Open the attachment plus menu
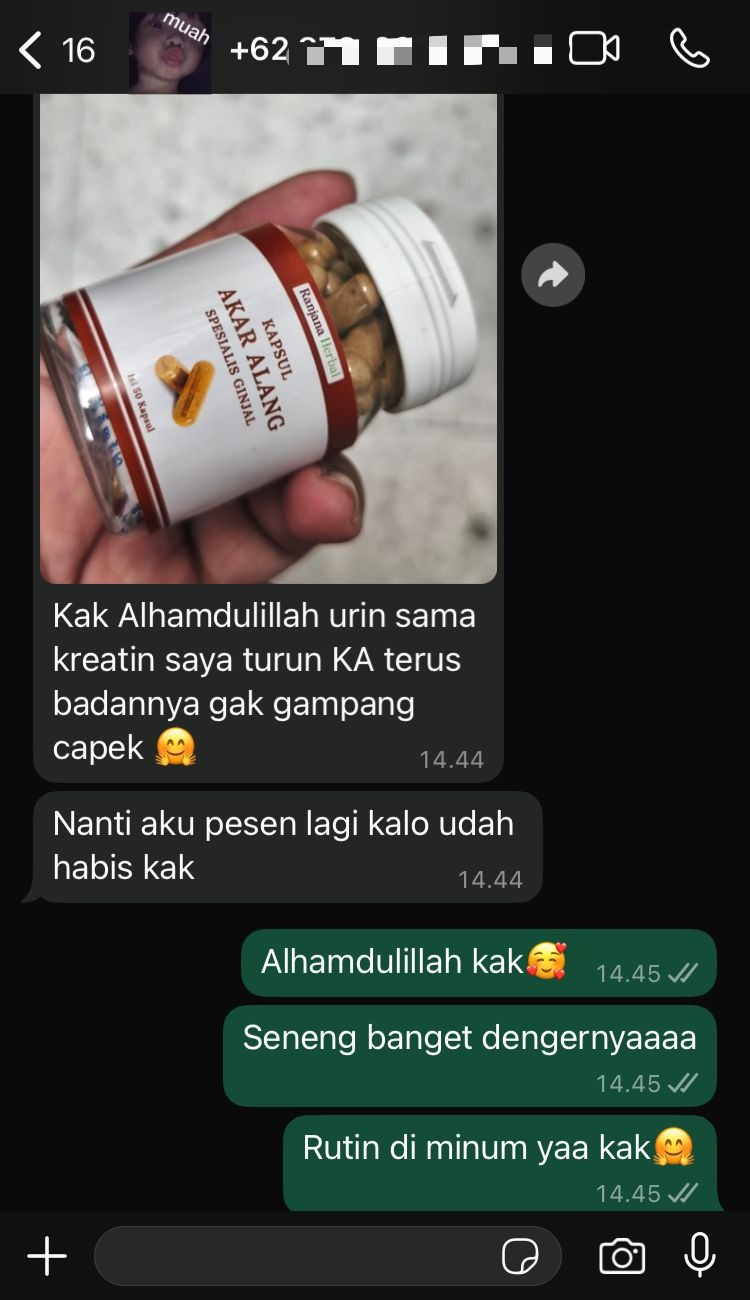750x1300 pixels. (46, 1256)
